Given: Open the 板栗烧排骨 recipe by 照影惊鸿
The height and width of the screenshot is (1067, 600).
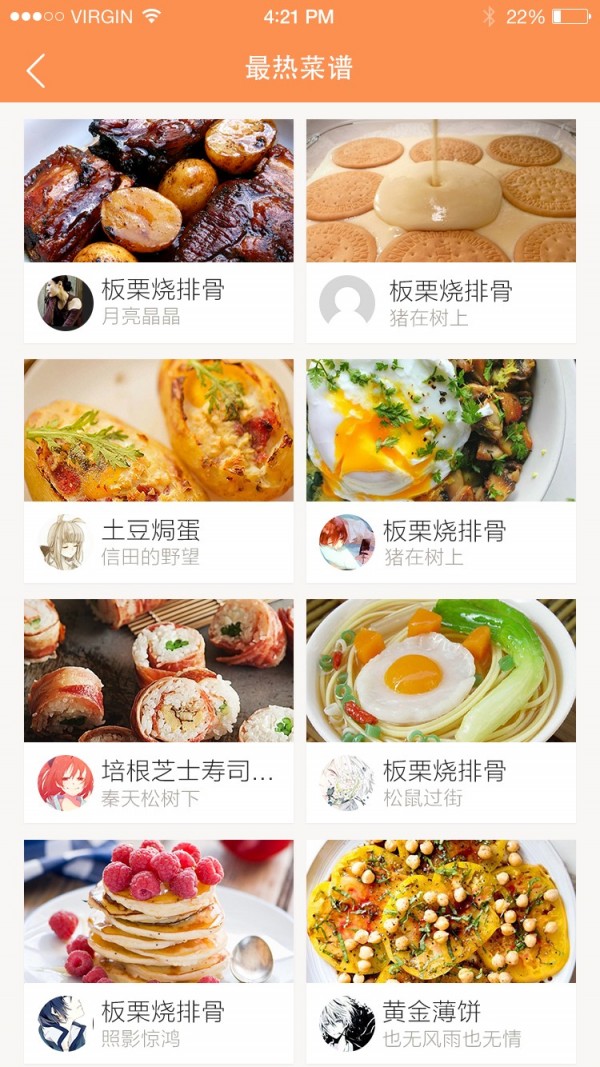Looking at the screenshot, I should [x=159, y=950].
